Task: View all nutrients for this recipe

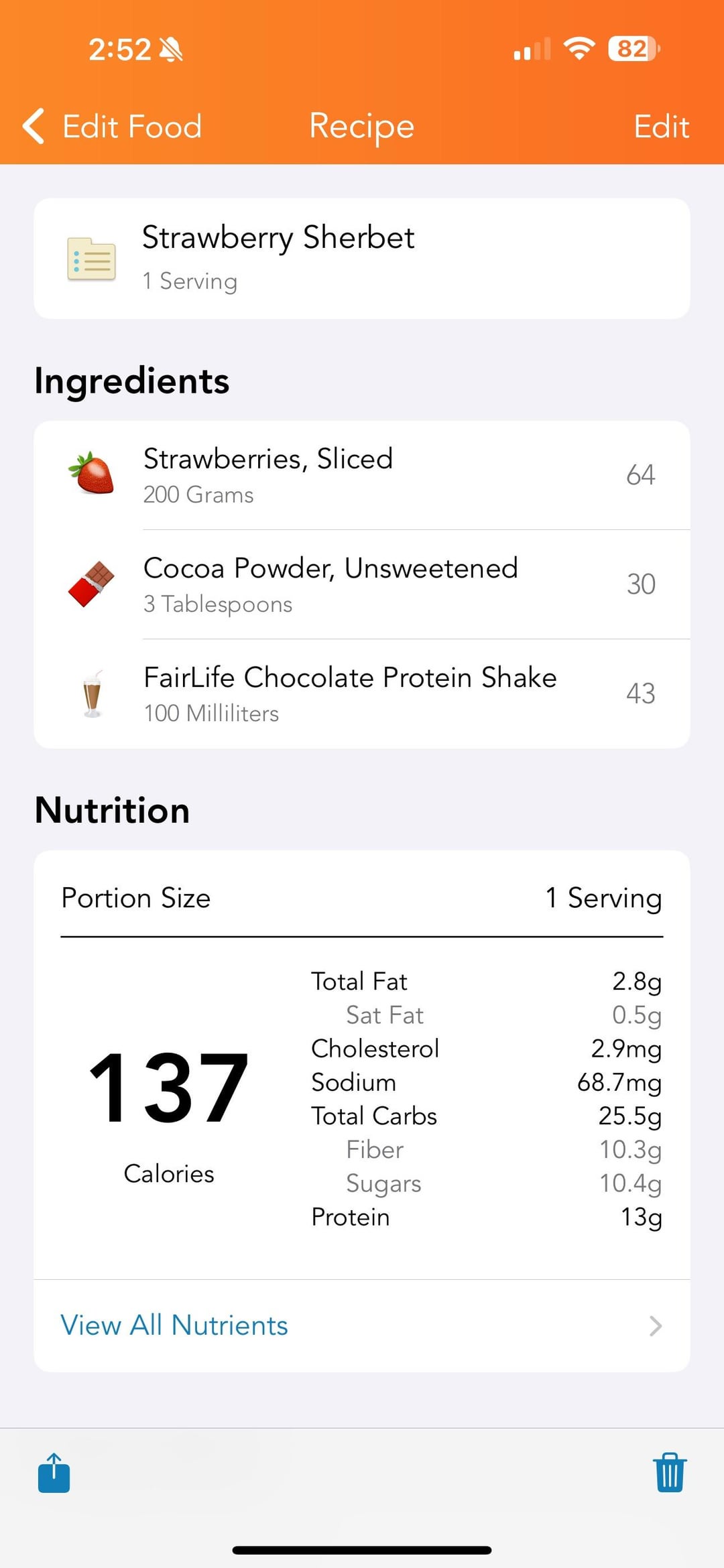Action: pyautogui.click(x=362, y=1325)
